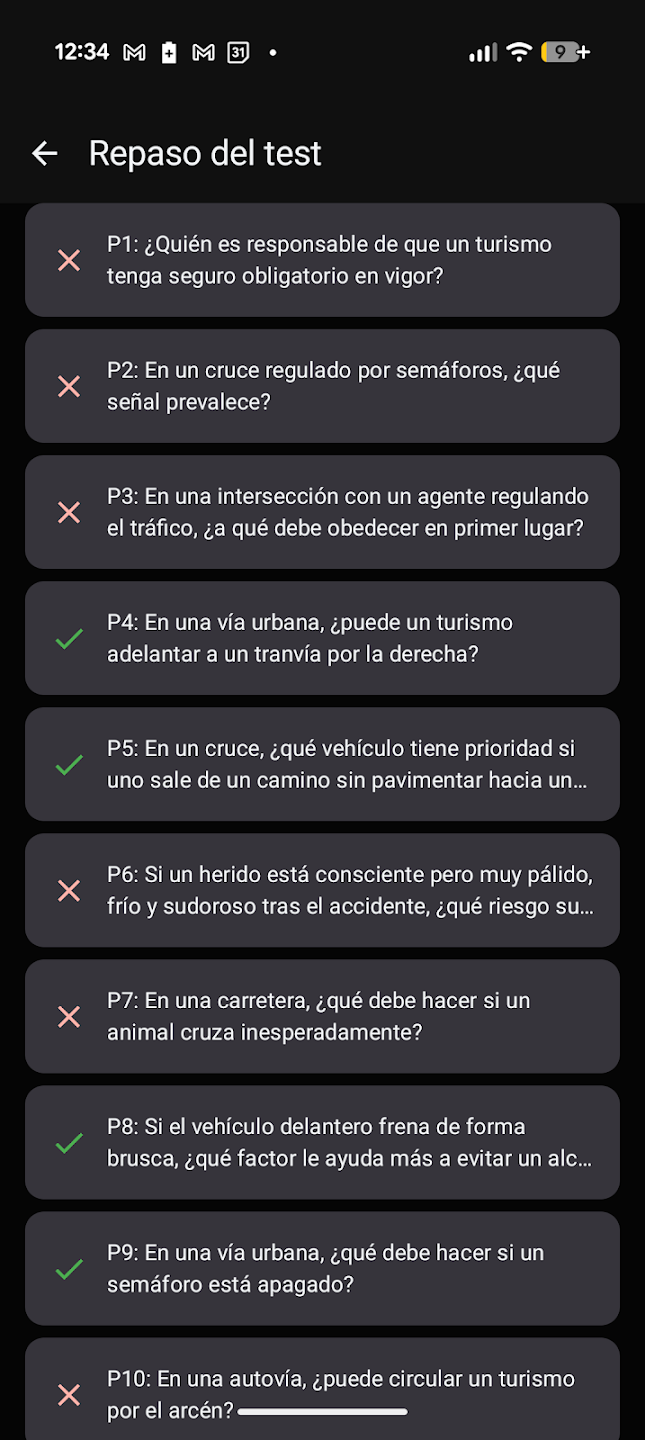Go back from Repaso del test
The image size is (645, 1440).
coord(45,153)
